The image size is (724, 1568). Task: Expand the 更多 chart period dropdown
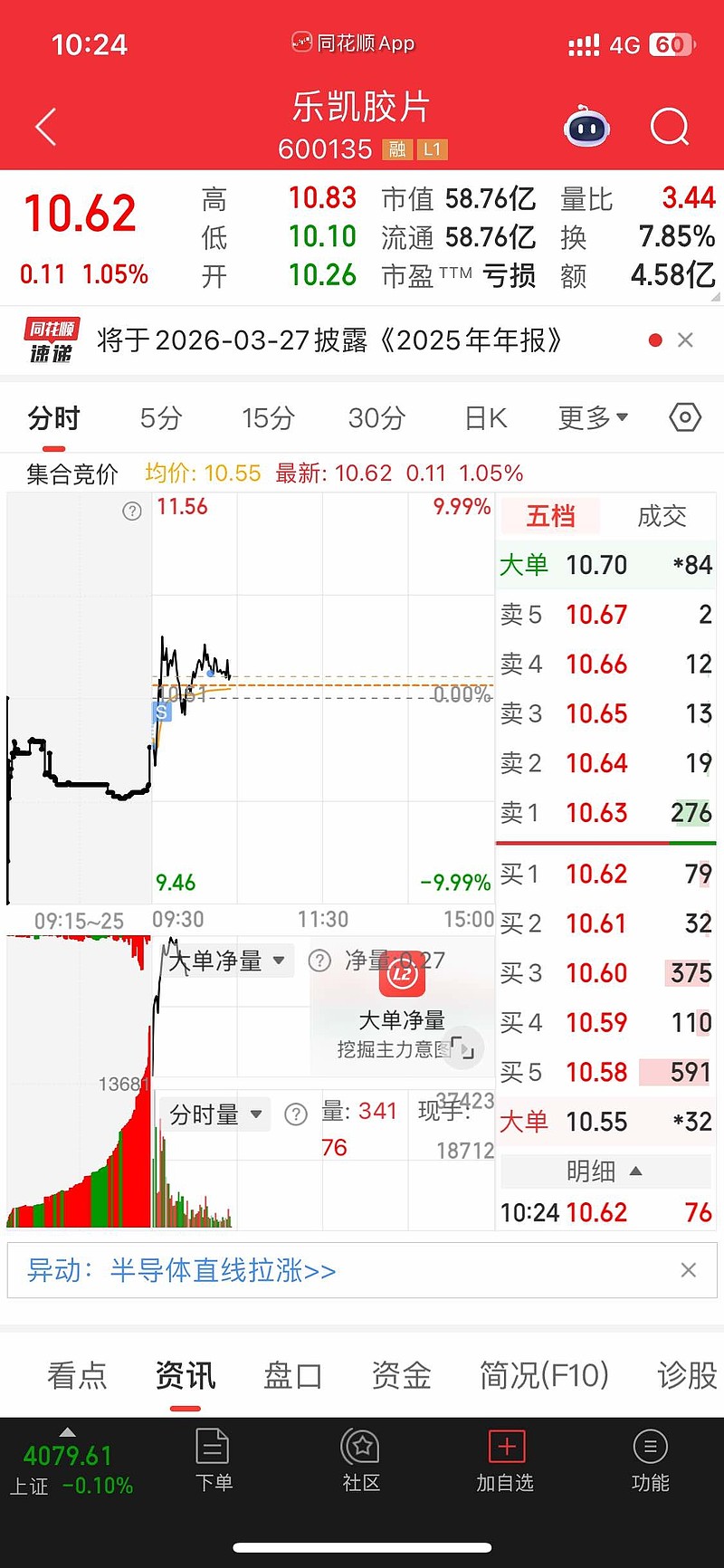tap(592, 417)
